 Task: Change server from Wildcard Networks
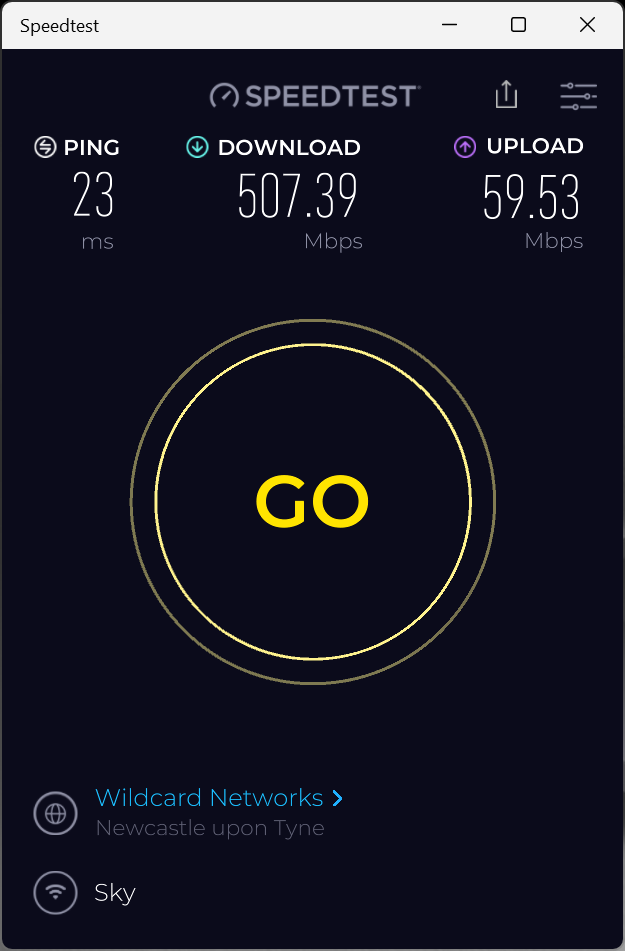pos(219,798)
